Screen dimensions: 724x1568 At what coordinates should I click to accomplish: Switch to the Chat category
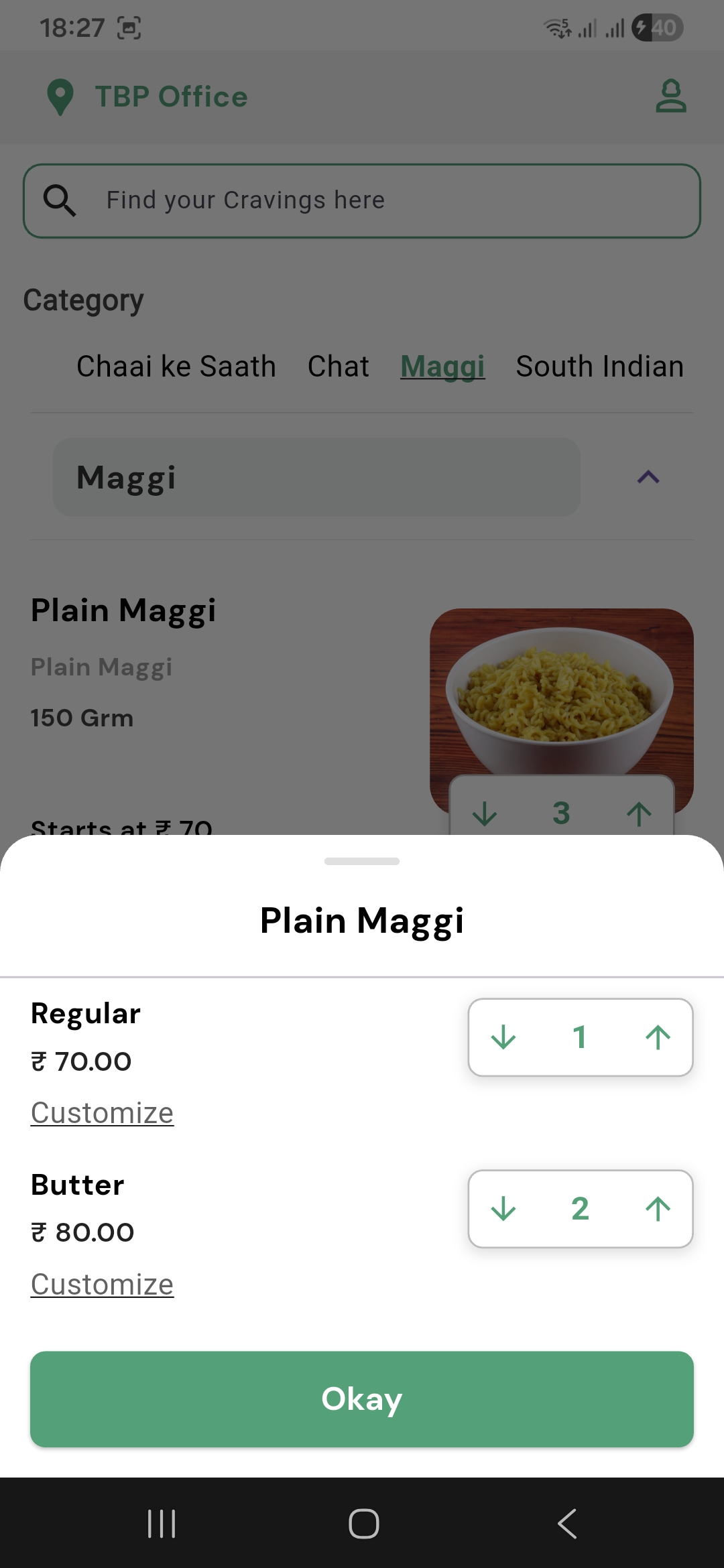click(x=338, y=366)
